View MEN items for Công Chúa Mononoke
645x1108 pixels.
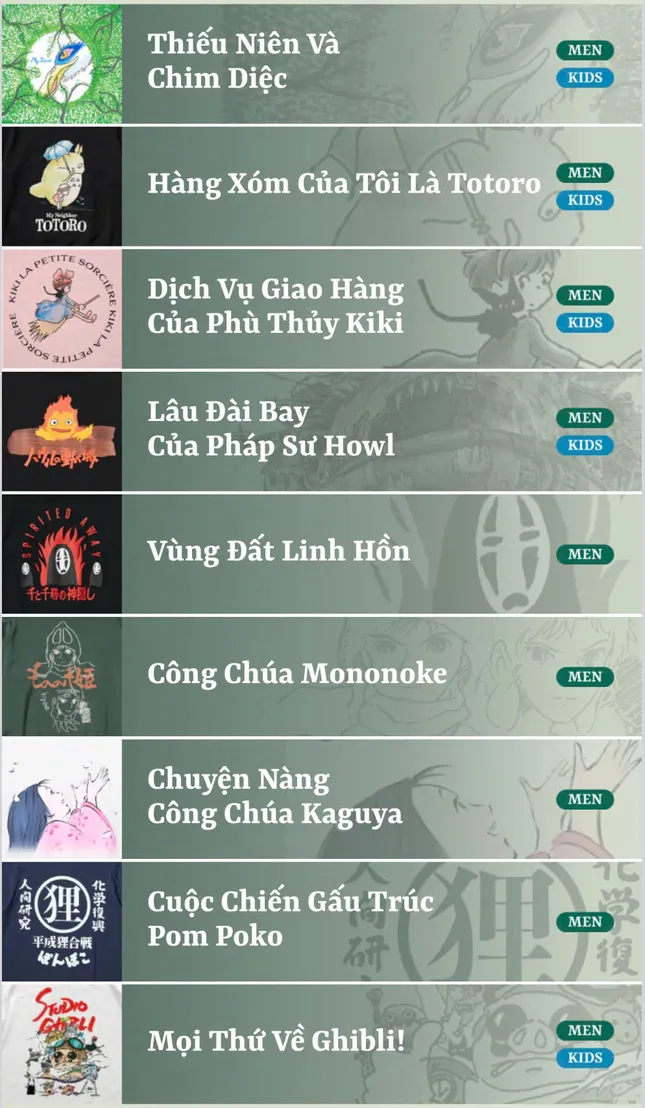(x=585, y=677)
